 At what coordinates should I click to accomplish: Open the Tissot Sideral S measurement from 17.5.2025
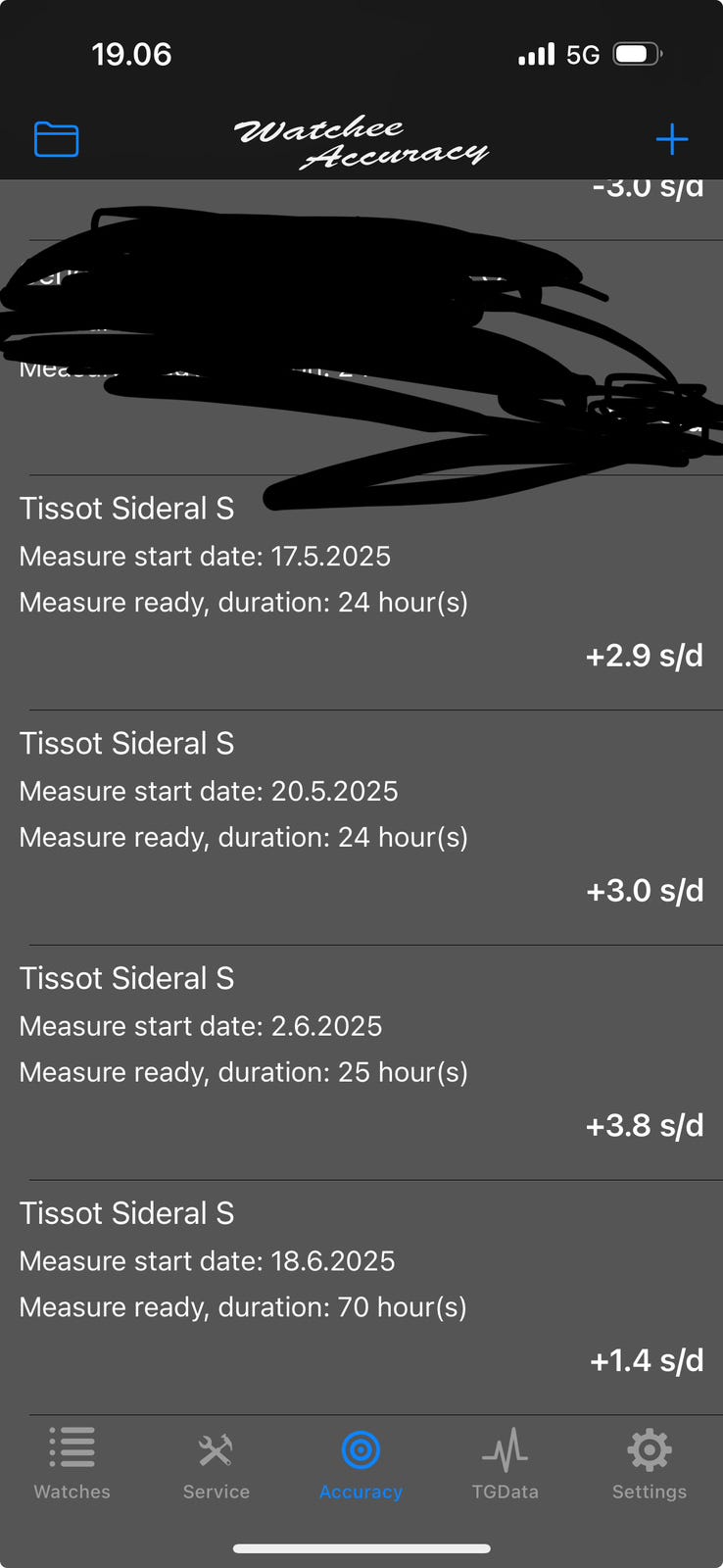click(361, 593)
